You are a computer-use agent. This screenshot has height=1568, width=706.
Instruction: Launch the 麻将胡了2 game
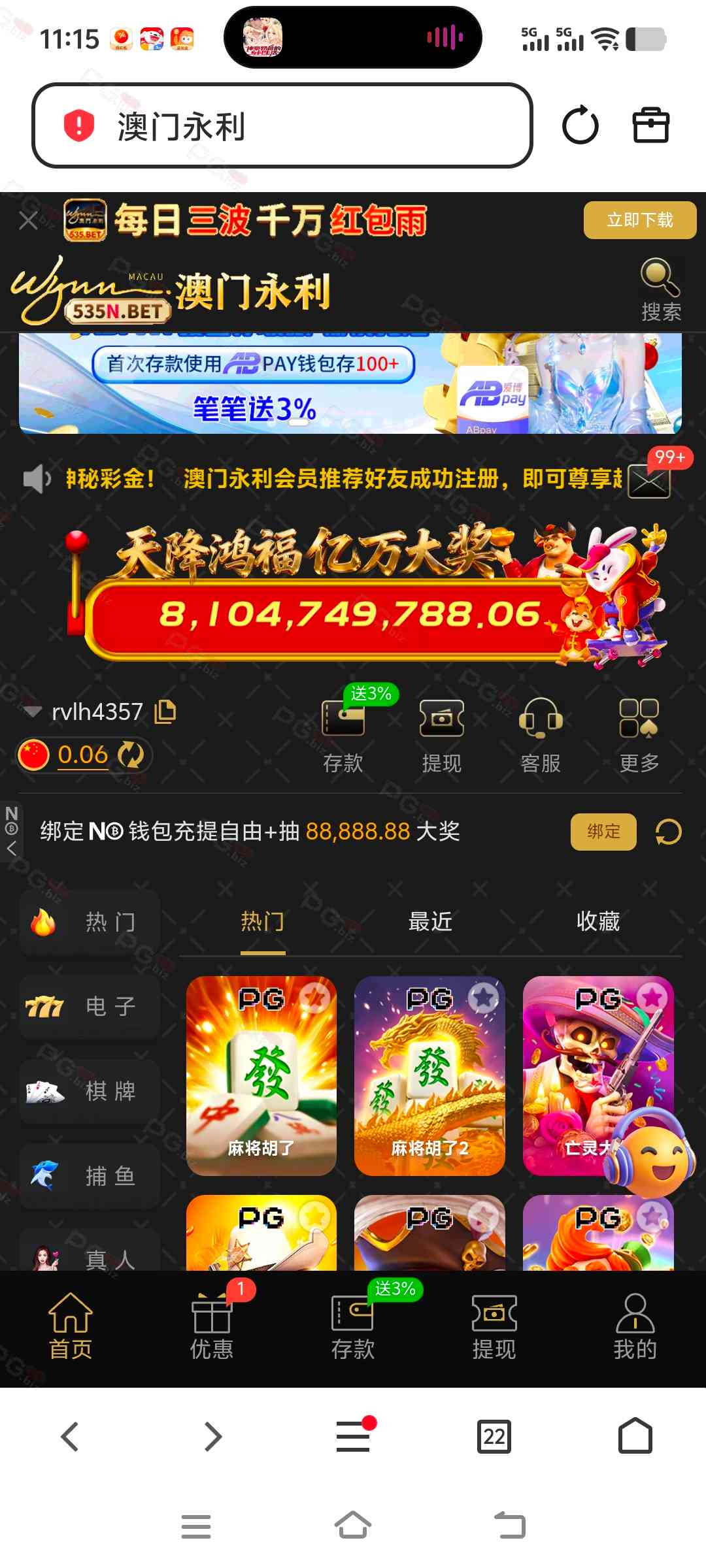click(429, 1075)
